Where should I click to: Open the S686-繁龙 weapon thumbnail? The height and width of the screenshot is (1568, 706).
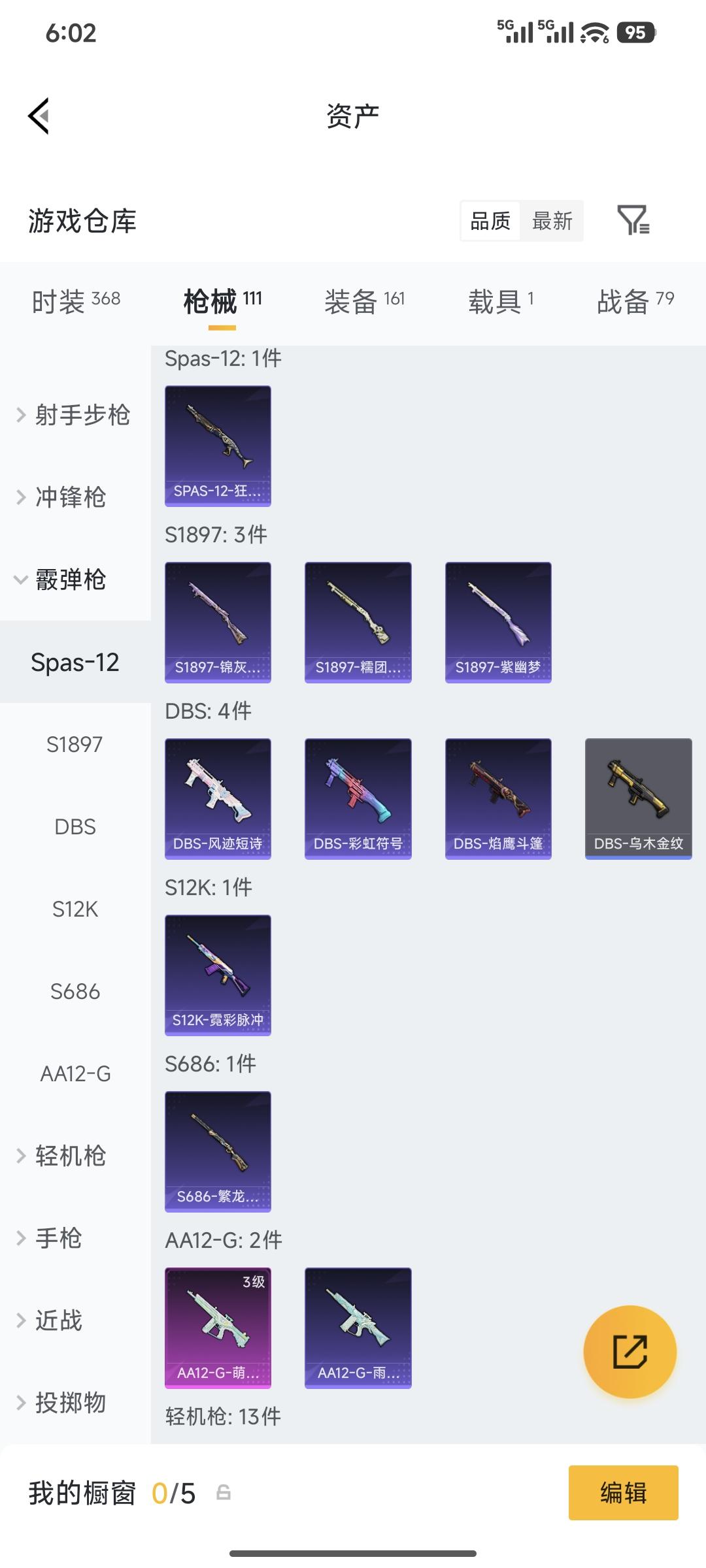(218, 1151)
